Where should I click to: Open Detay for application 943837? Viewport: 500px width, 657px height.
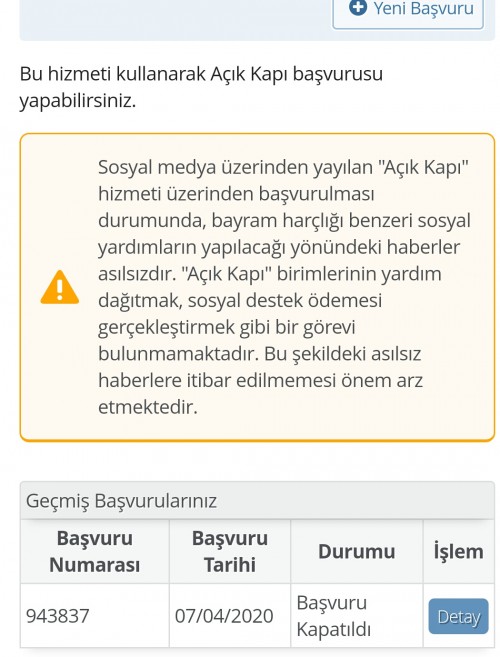(x=458, y=616)
